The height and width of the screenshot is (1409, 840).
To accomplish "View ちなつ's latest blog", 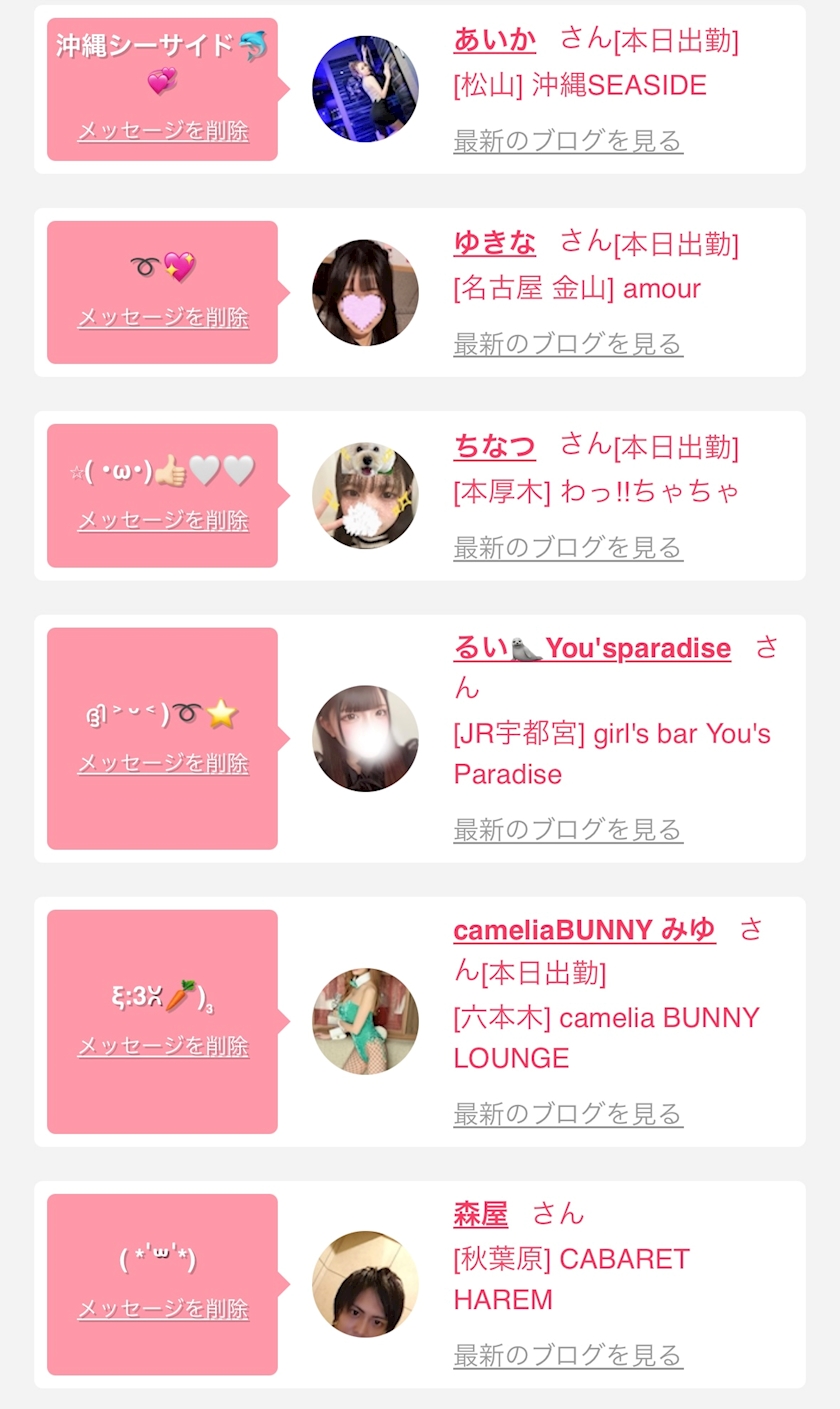I will tap(567, 547).
